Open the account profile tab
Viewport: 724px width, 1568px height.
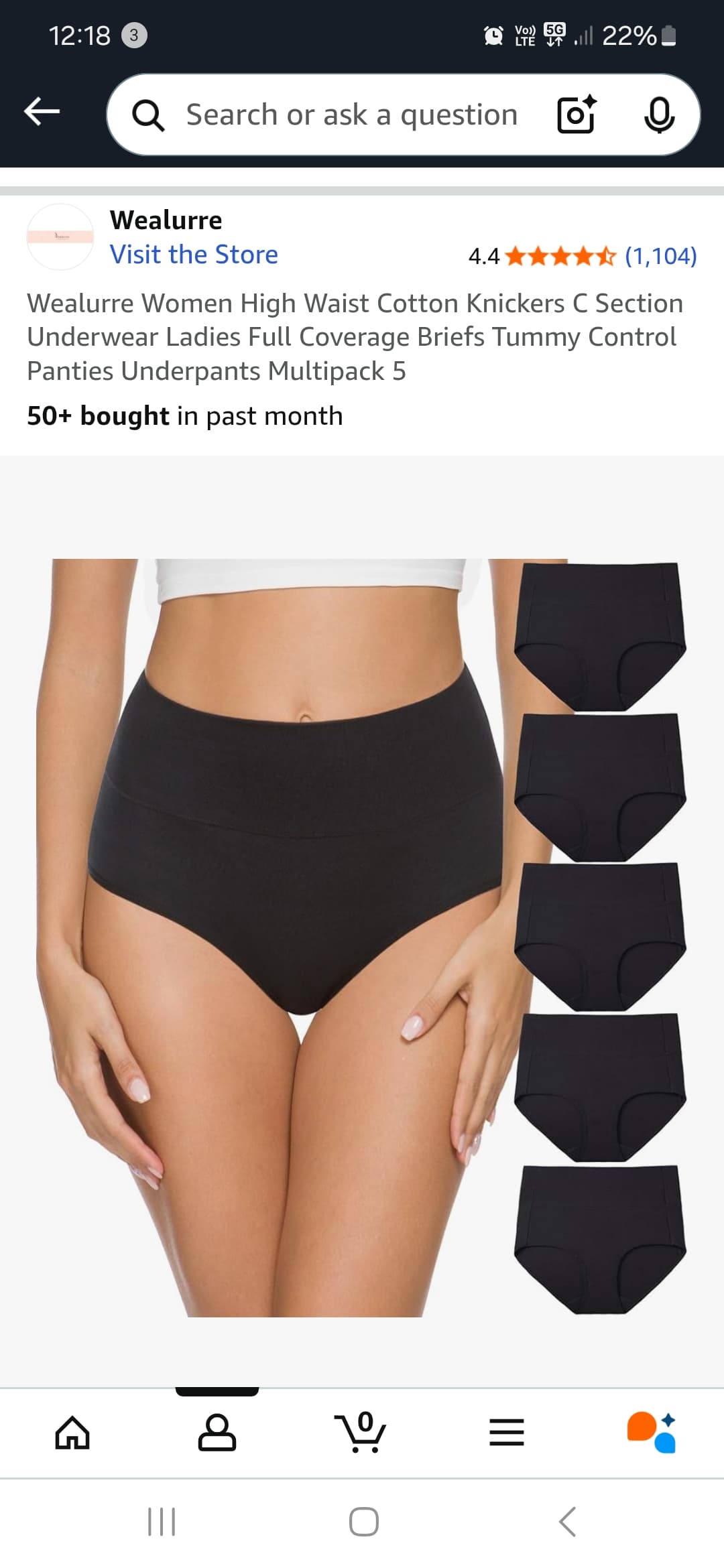[x=217, y=1433]
